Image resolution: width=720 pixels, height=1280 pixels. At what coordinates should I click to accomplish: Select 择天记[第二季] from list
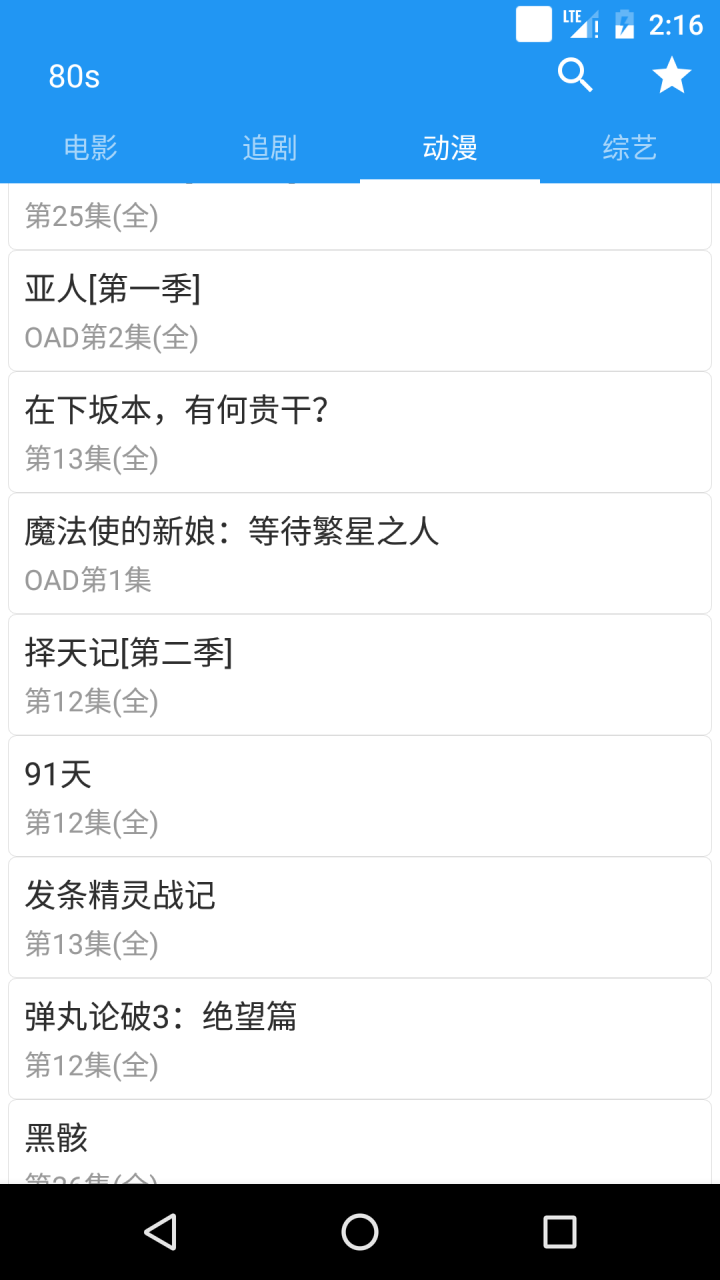(360, 674)
